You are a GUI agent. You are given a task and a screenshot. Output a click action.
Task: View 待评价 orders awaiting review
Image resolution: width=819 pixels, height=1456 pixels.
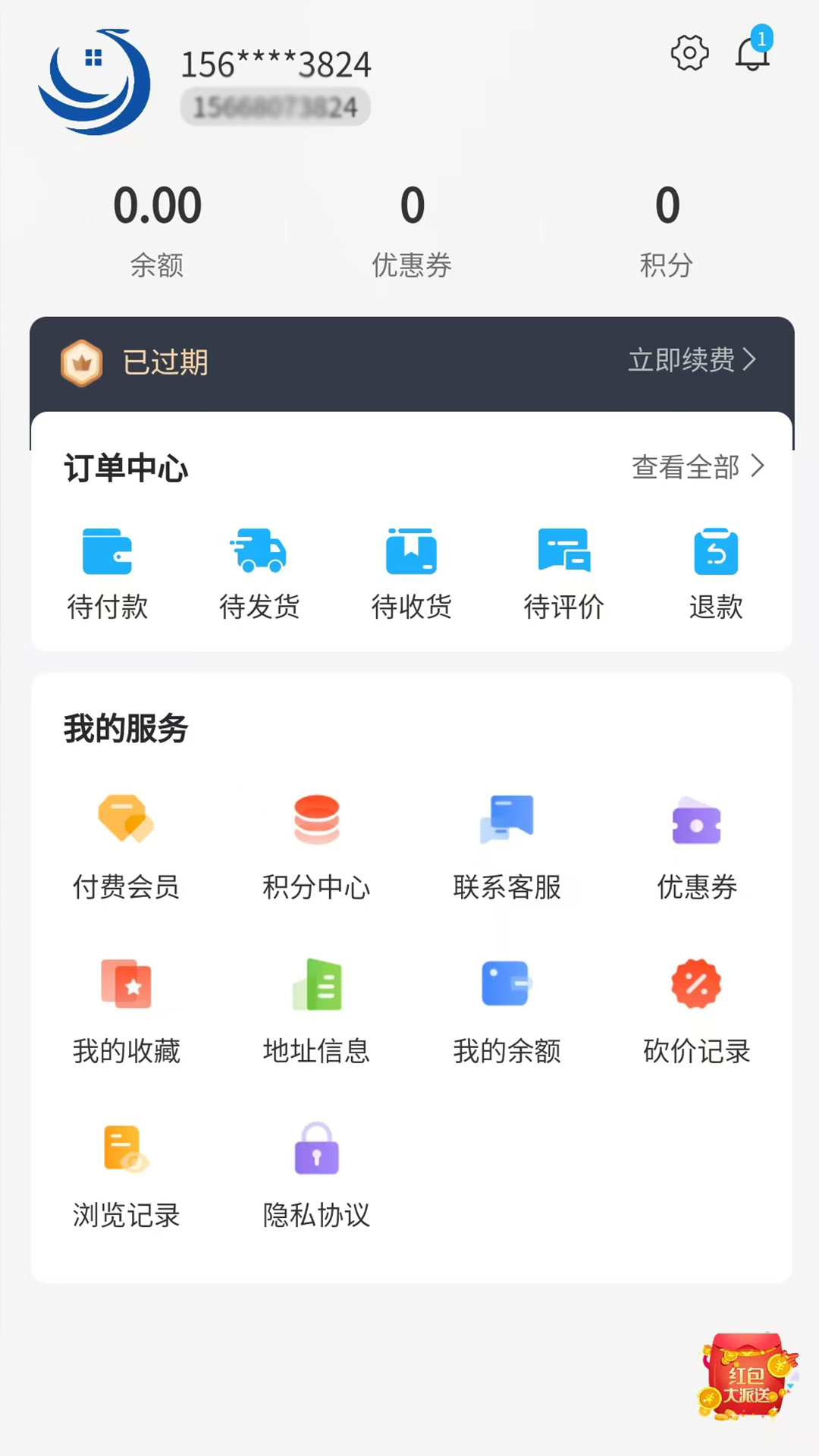[x=563, y=573]
